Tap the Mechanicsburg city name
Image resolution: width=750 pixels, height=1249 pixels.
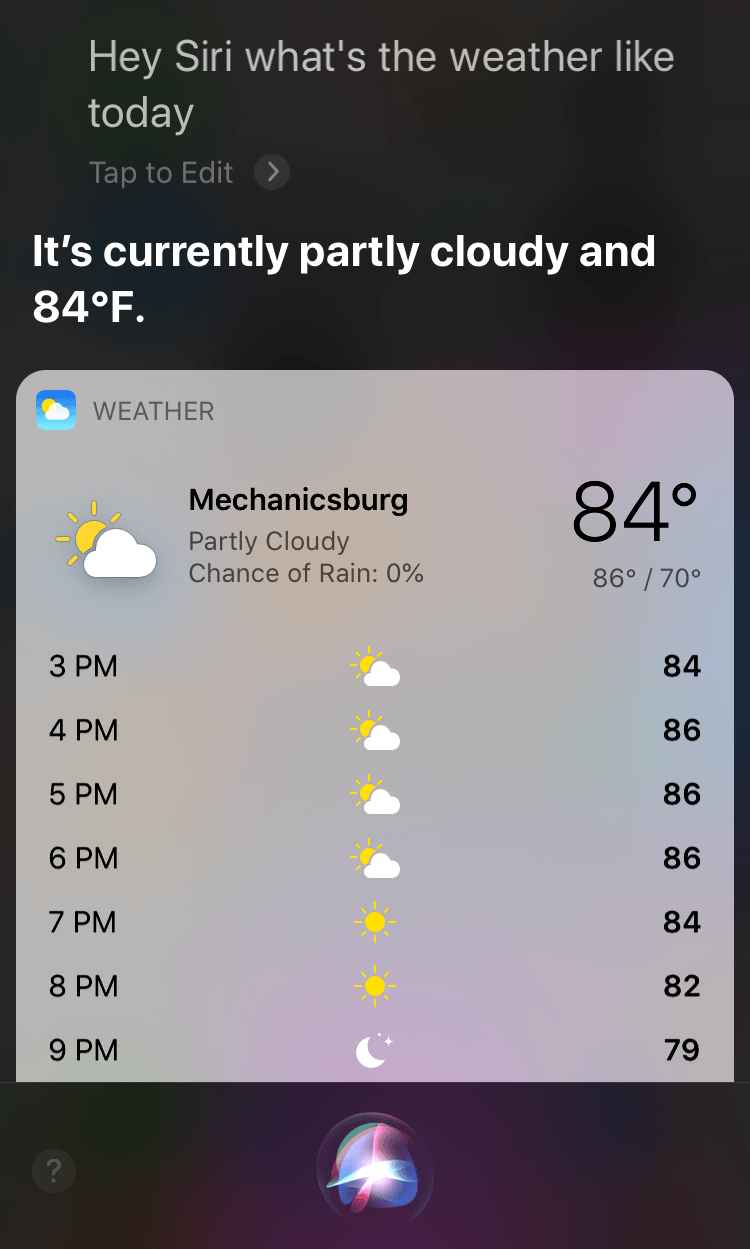click(298, 499)
